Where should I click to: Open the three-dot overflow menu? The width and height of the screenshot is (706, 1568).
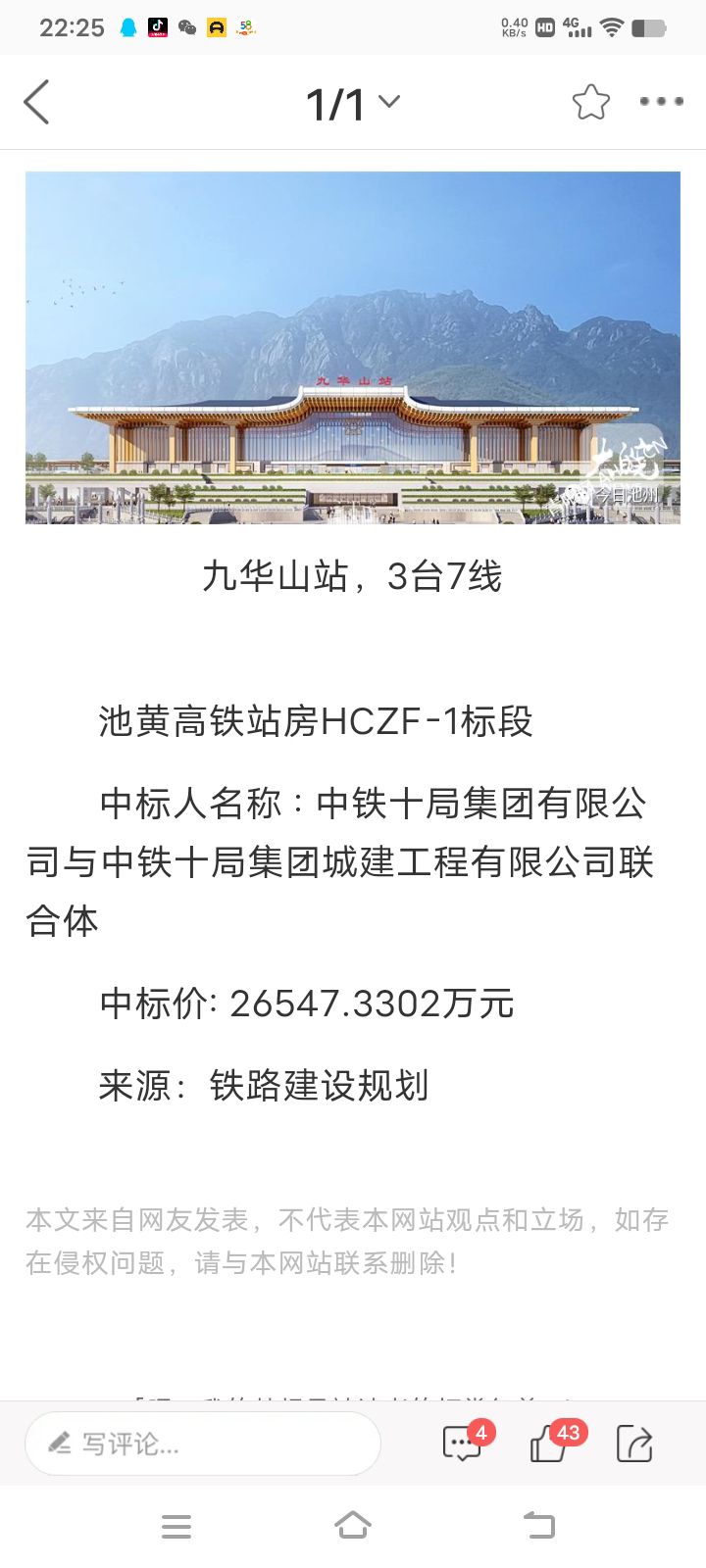click(x=661, y=102)
